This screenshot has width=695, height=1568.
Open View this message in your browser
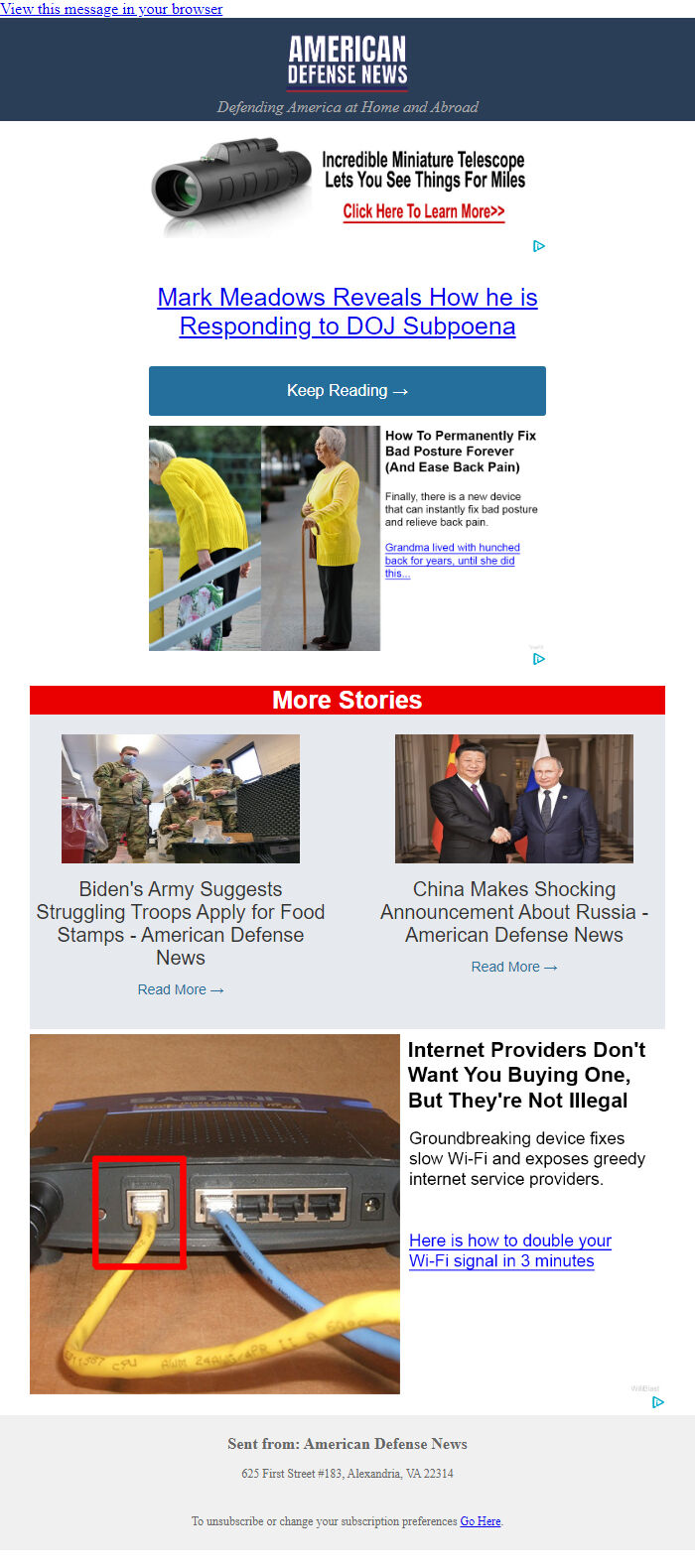pyautogui.click(x=111, y=9)
